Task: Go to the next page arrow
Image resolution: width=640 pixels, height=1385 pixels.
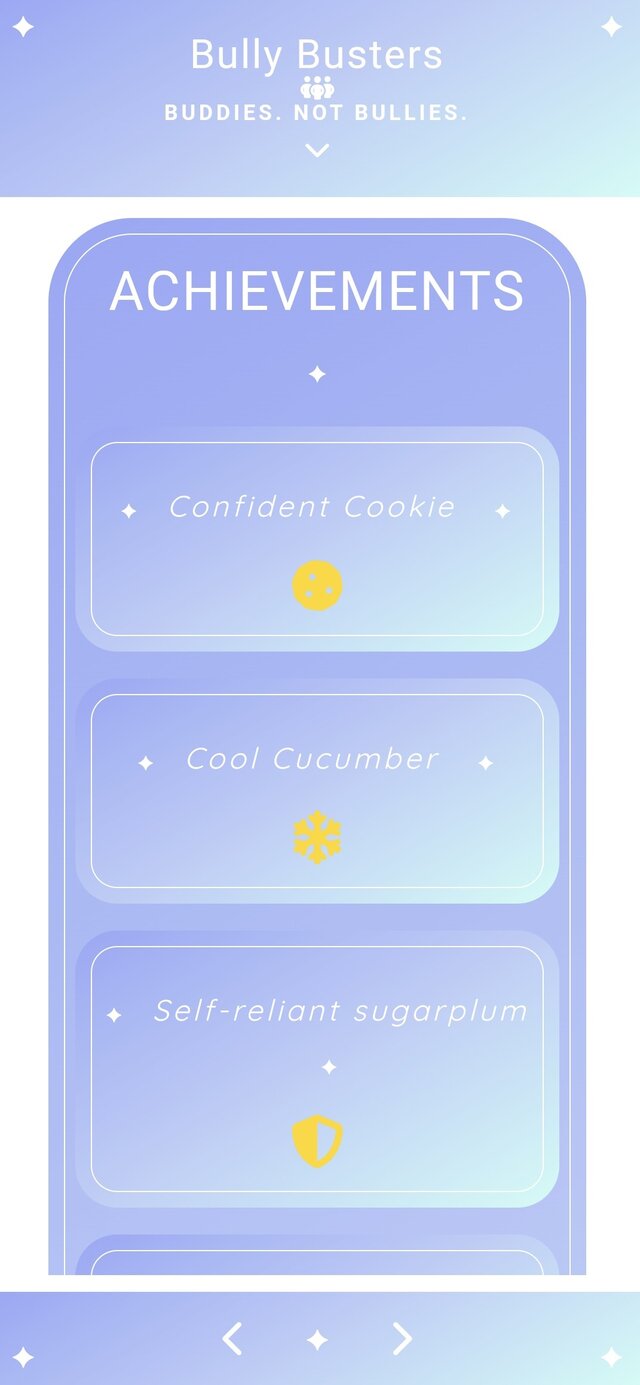Action: pos(402,1338)
